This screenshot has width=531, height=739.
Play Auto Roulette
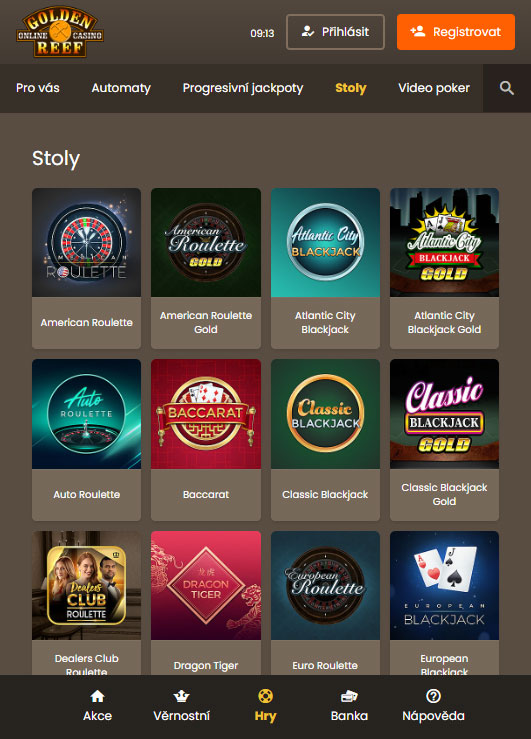click(86, 440)
